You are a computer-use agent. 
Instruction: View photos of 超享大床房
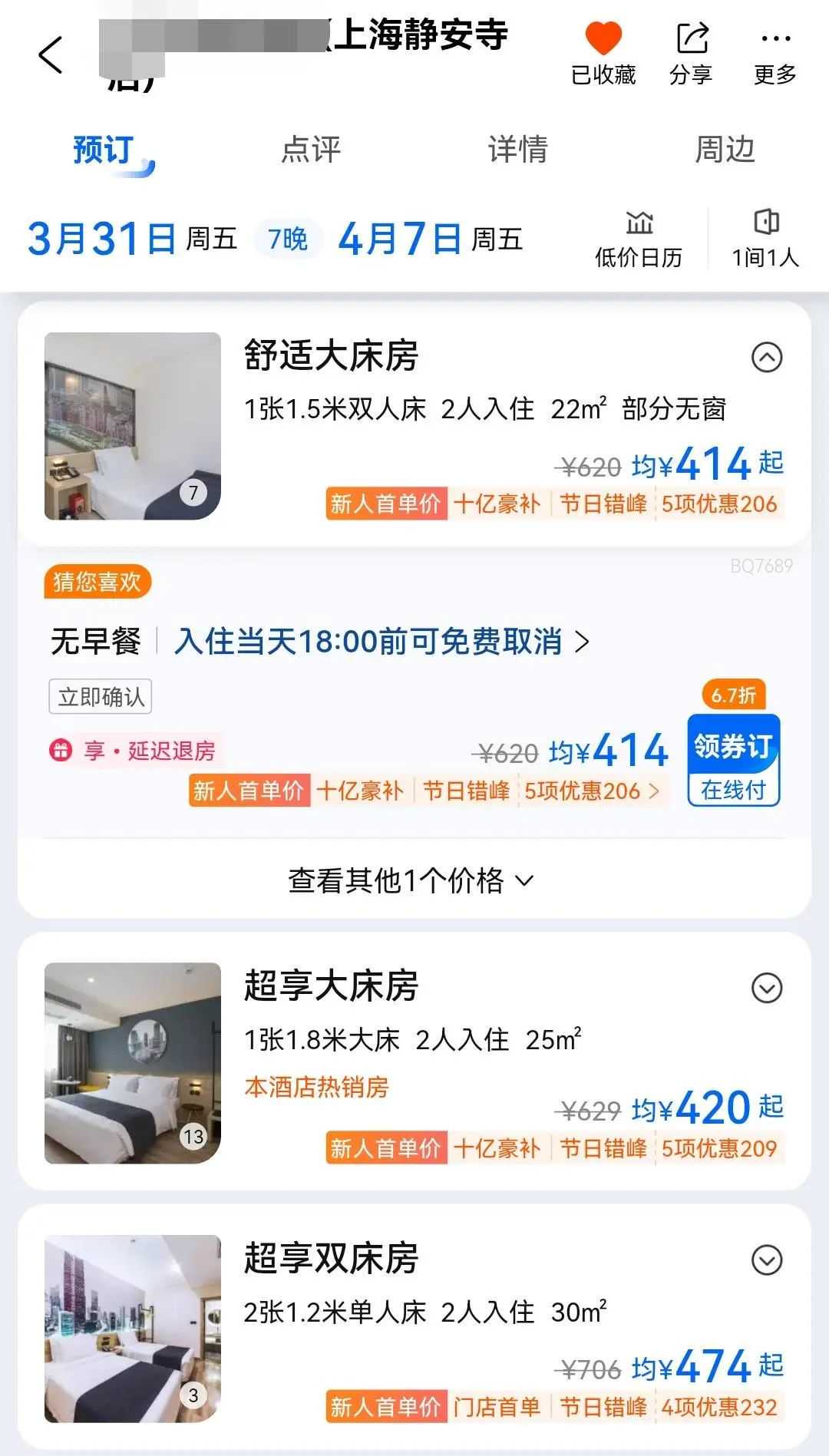[x=133, y=1063]
